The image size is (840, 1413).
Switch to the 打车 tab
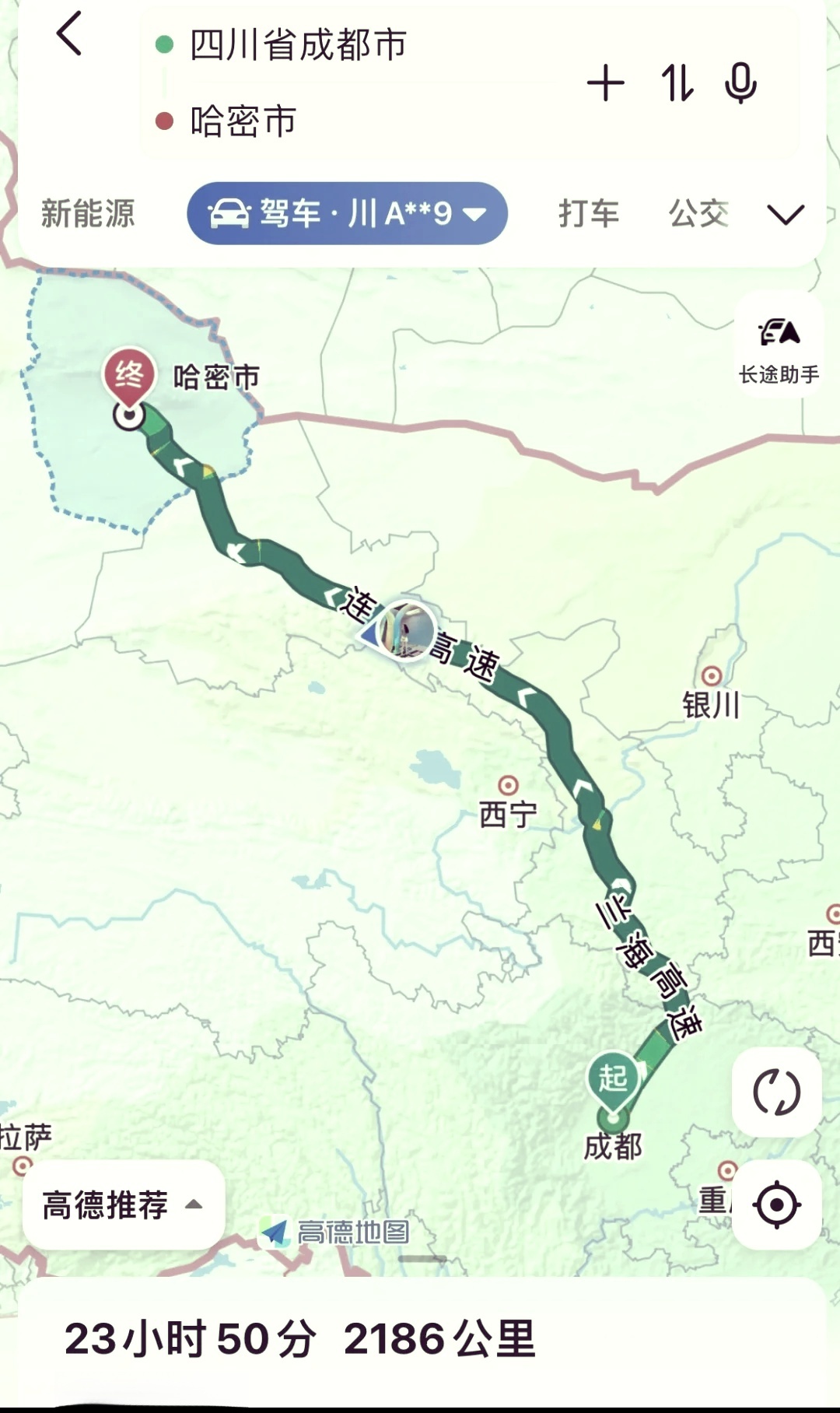click(x=589, y=213)
